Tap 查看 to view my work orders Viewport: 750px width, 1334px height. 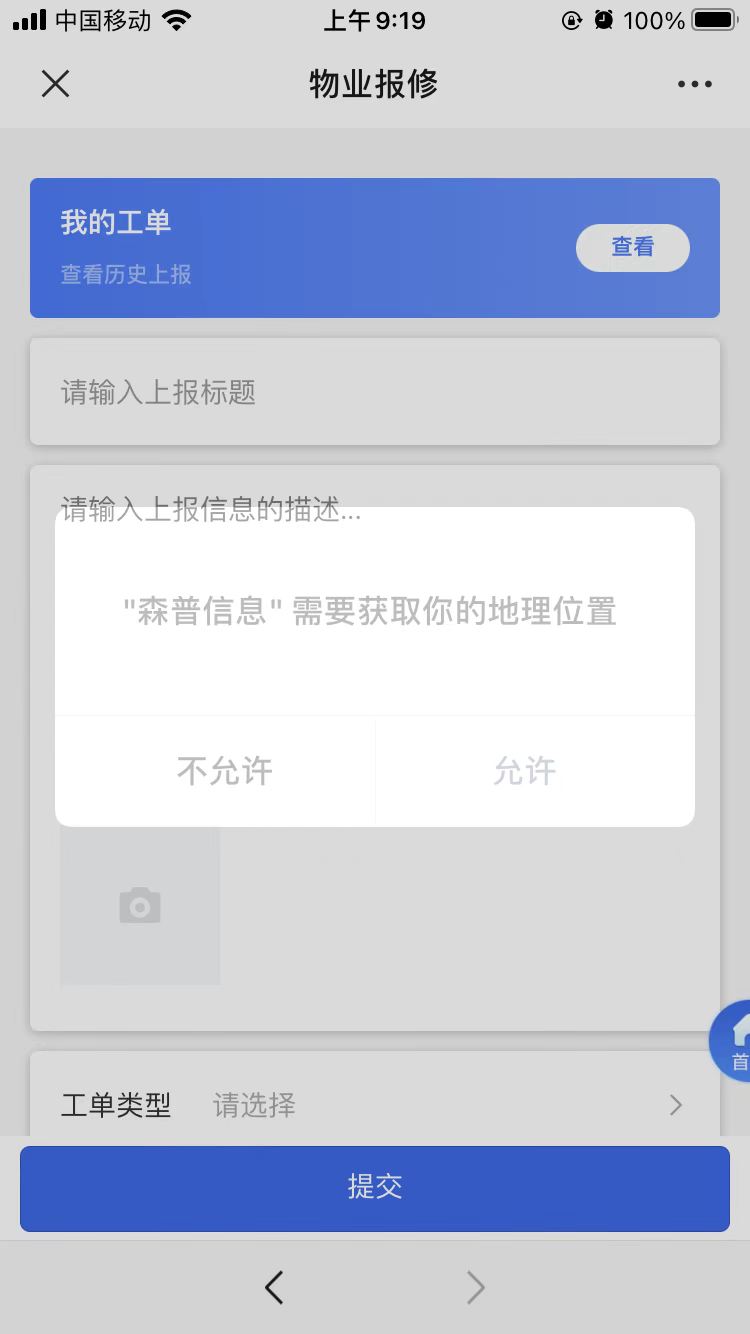point(632,247)
